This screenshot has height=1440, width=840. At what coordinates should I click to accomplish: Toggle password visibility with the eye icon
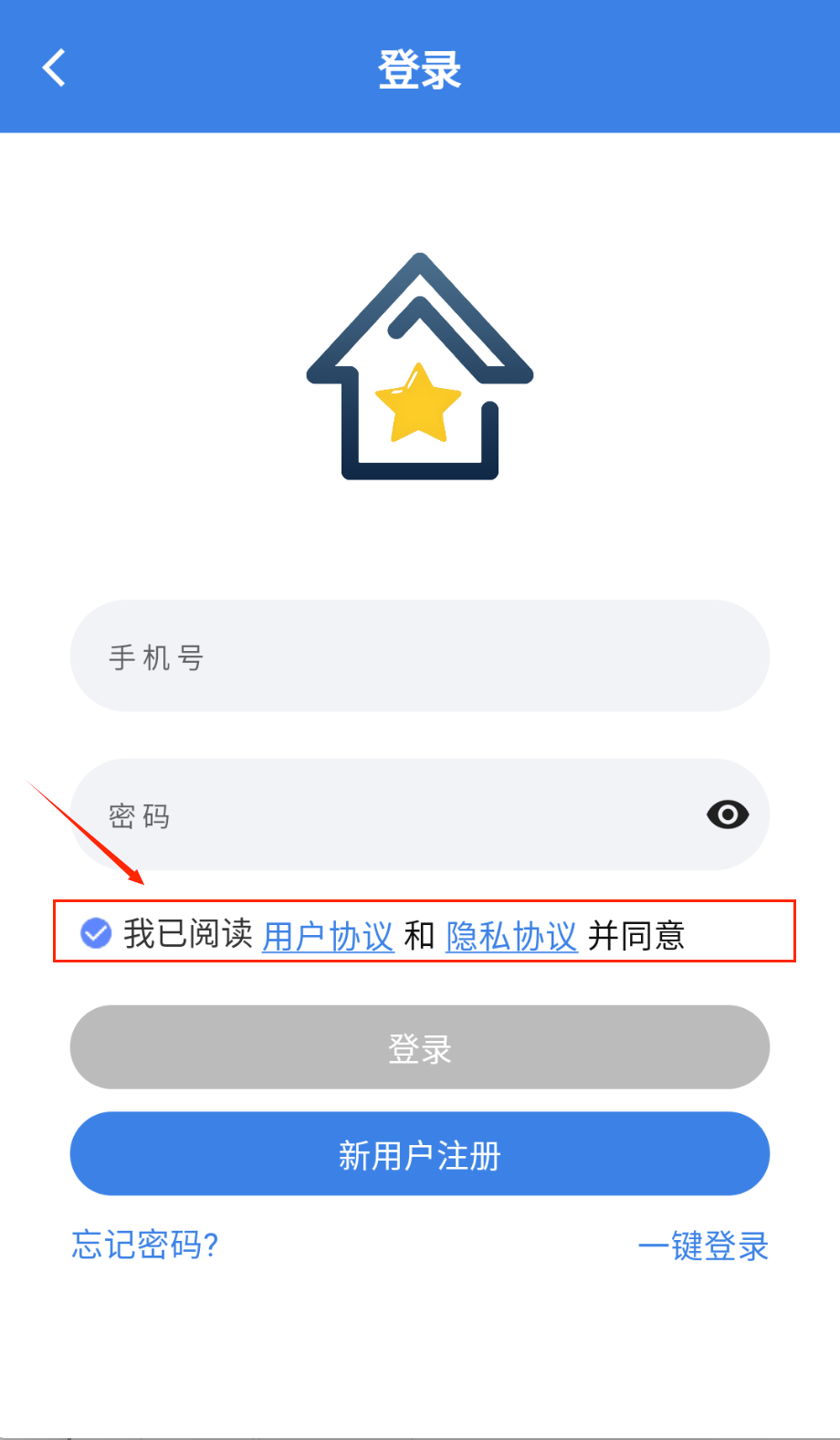[728, 815]
